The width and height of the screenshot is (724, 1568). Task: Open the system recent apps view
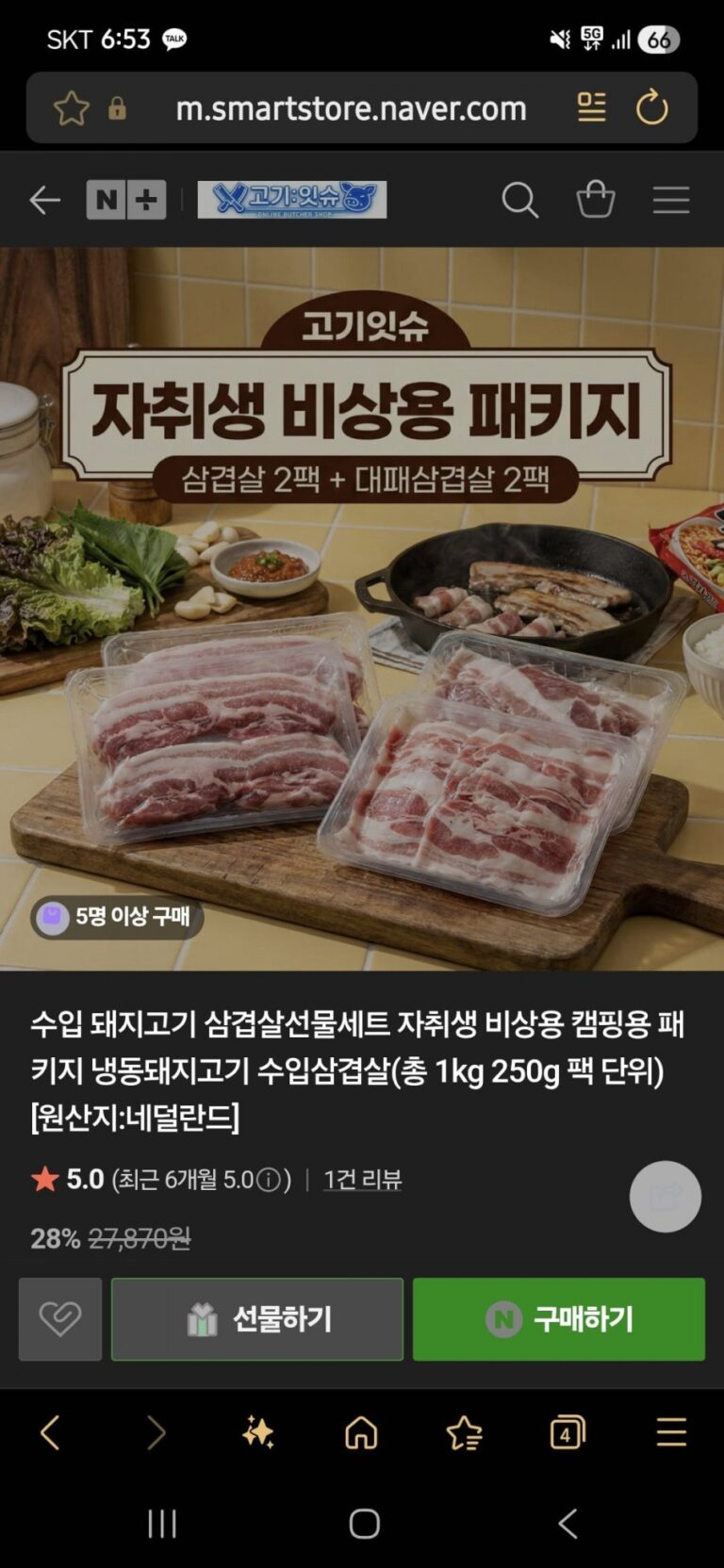tap(162, 1524)
